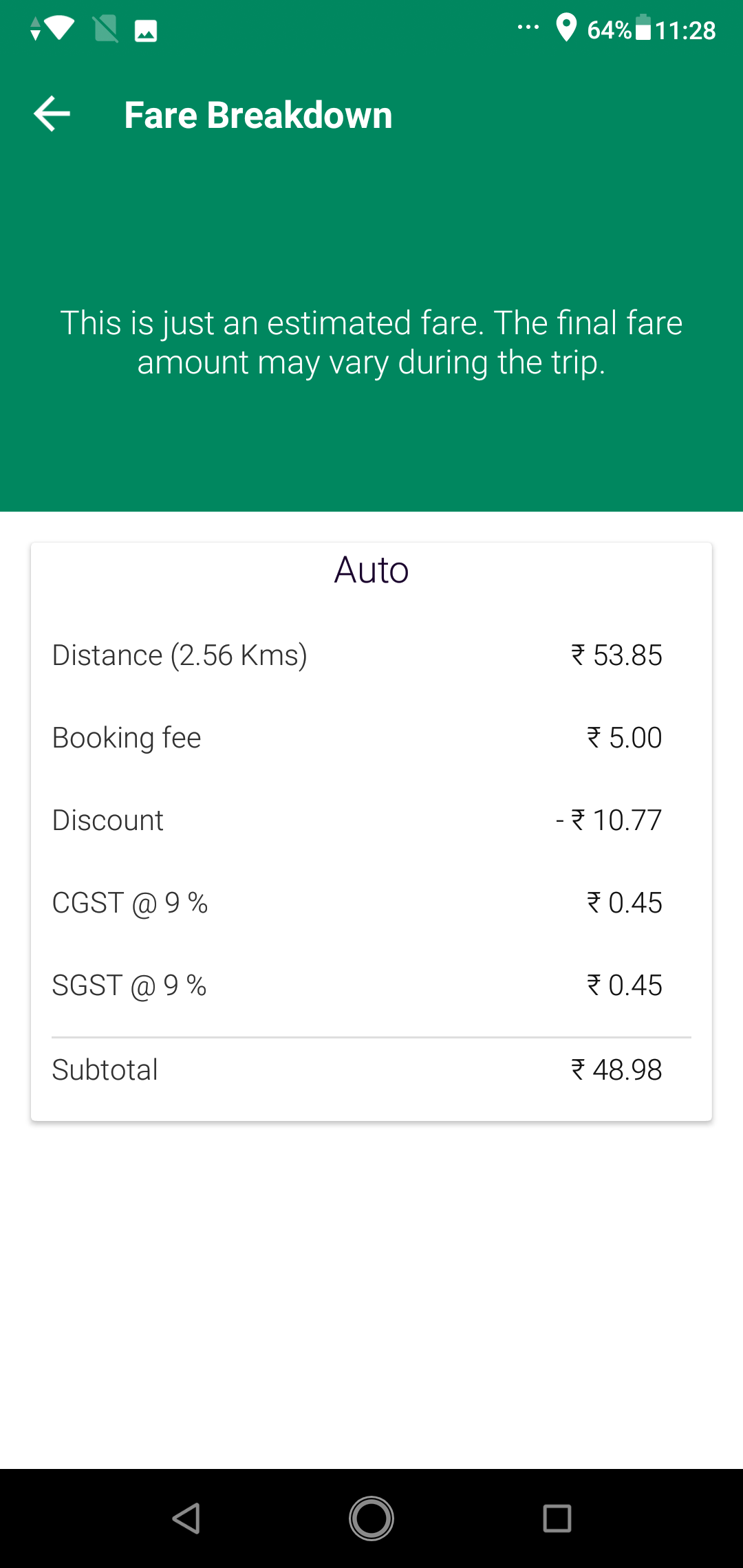This screenshot has width=743, height=1568.
Task: Open the recent apps overview
Action: click(557, 1518)
